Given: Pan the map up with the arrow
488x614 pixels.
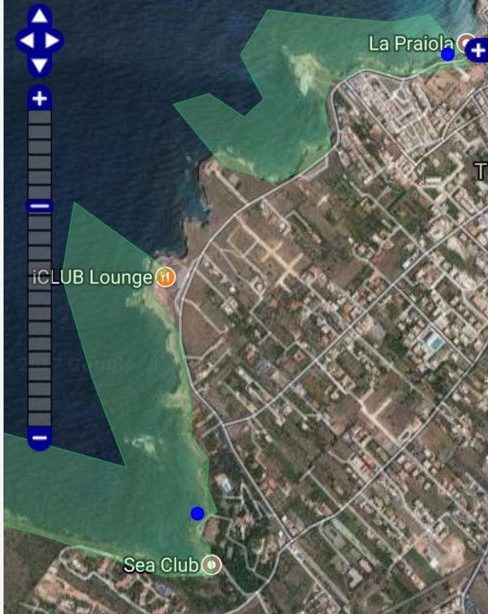Looking at the screenshot, I should pos(40,16).
